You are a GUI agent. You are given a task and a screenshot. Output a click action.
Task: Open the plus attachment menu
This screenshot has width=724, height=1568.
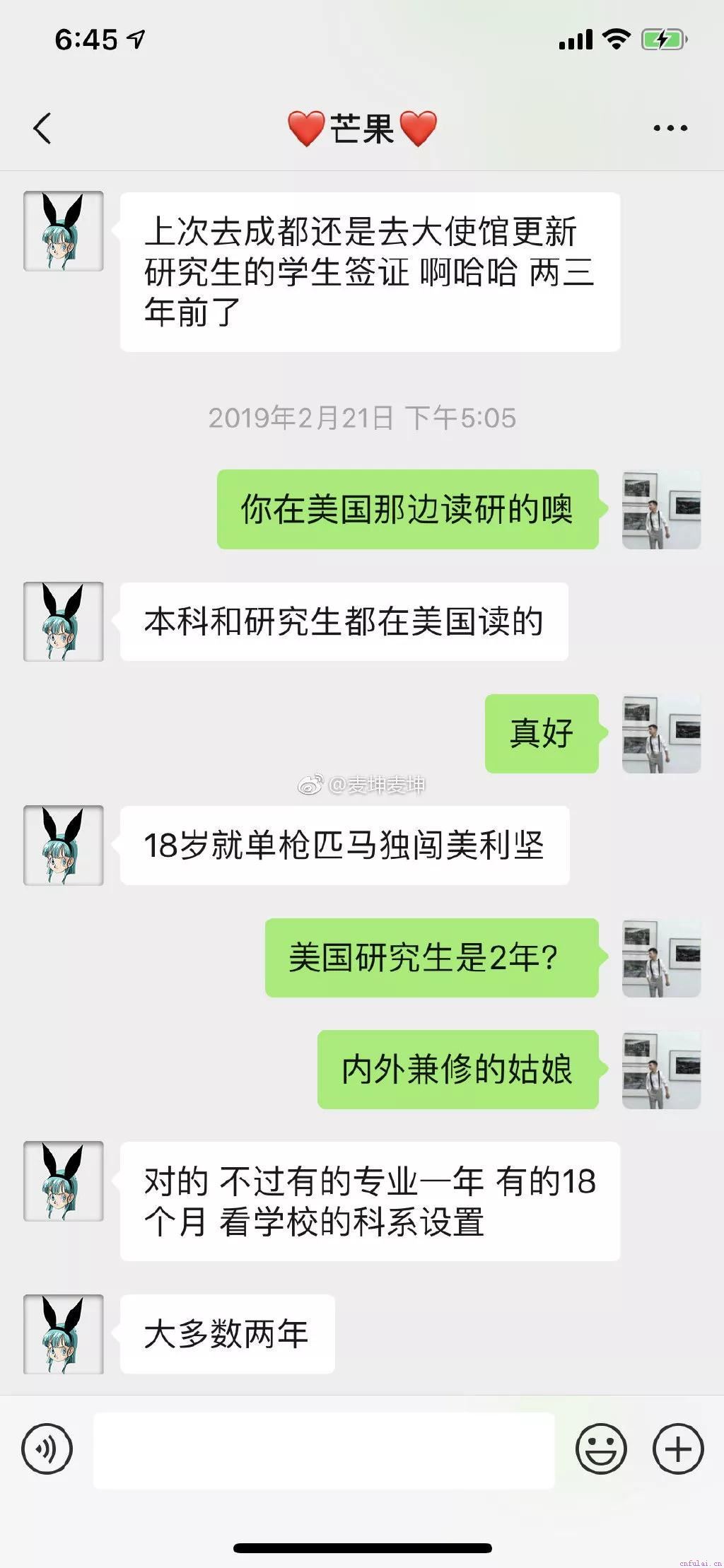tap(677, 1449)
